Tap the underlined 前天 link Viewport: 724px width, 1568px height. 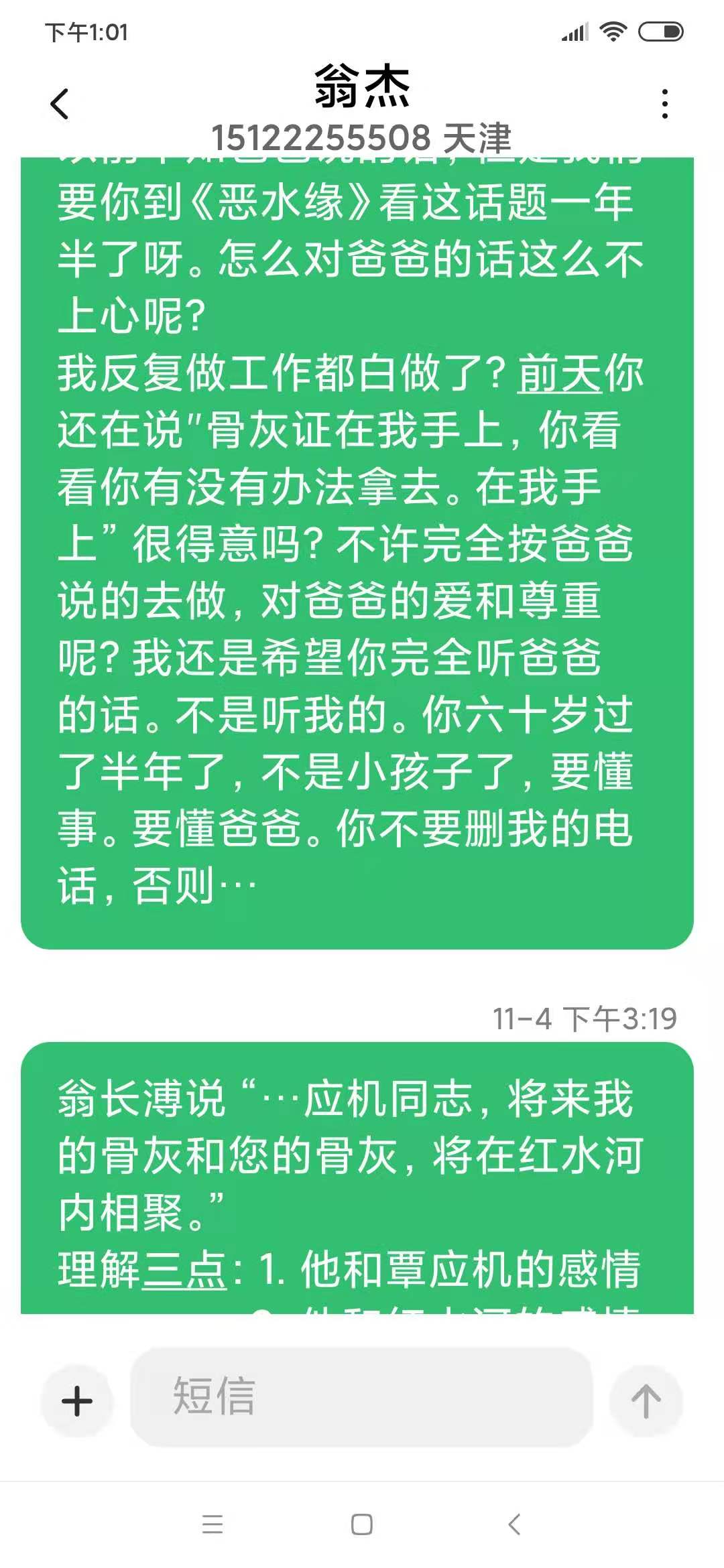click(x=560, y=373)
